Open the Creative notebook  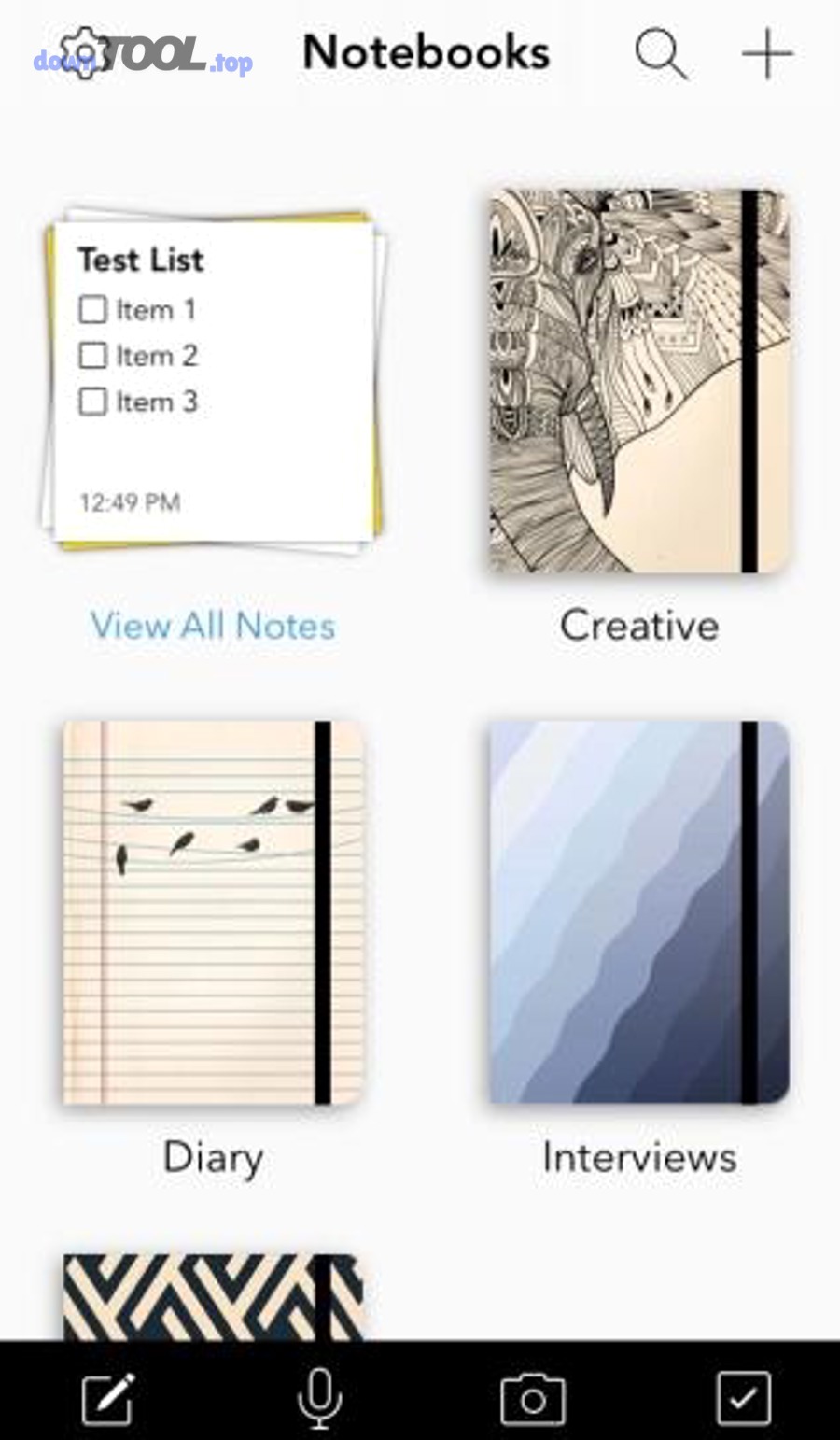[639, 381]
